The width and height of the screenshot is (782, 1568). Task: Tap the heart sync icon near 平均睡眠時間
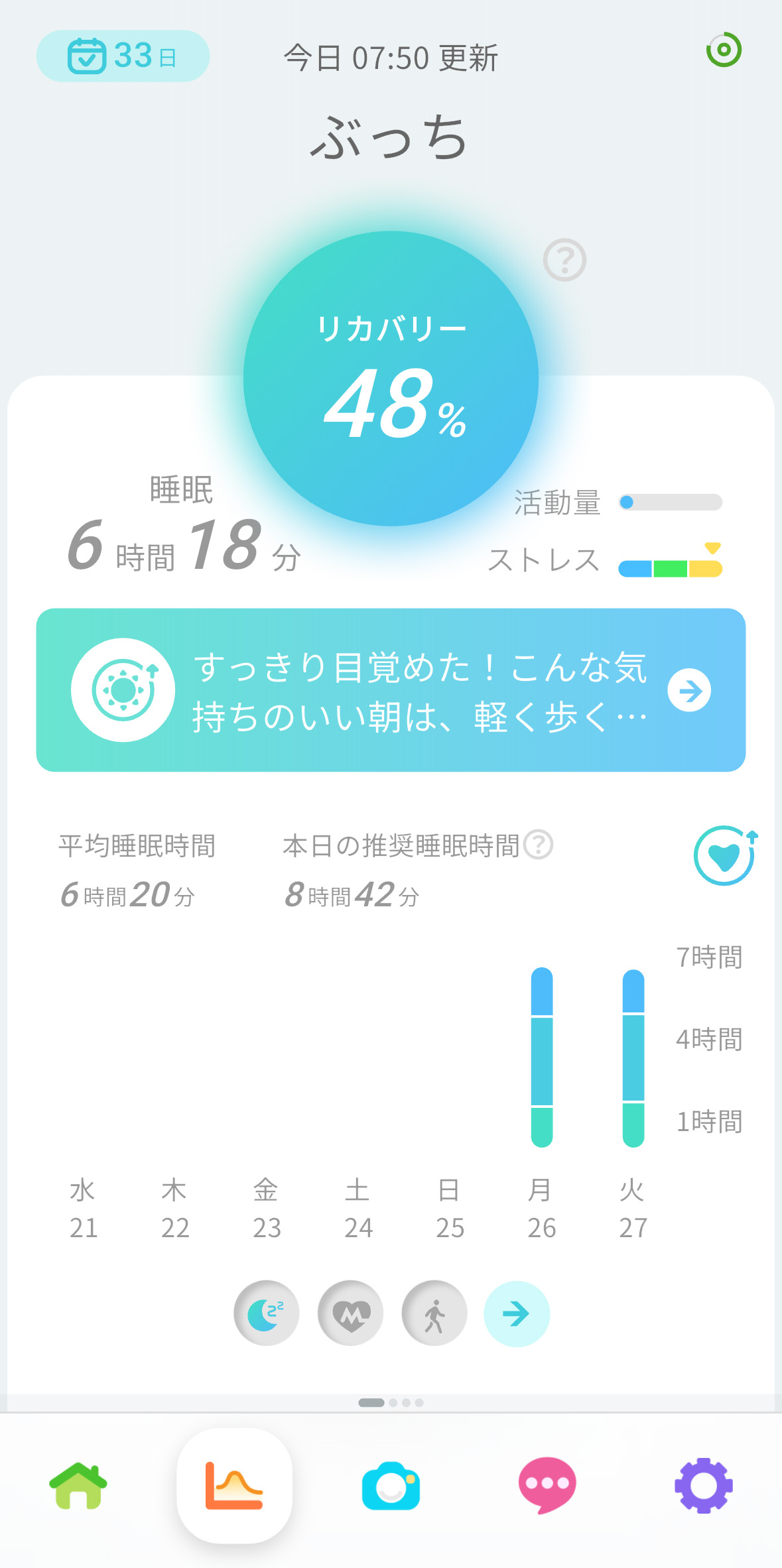pos(723,855)
